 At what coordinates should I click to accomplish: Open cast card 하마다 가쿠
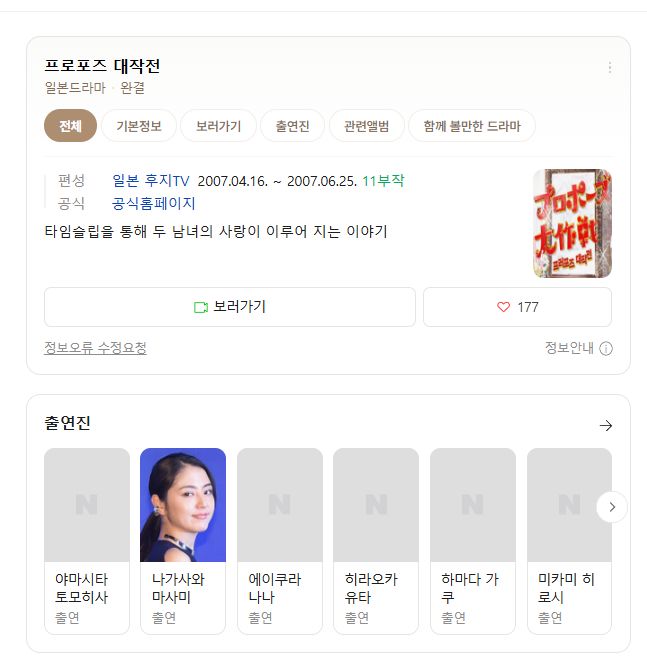[x=473, y=541]
